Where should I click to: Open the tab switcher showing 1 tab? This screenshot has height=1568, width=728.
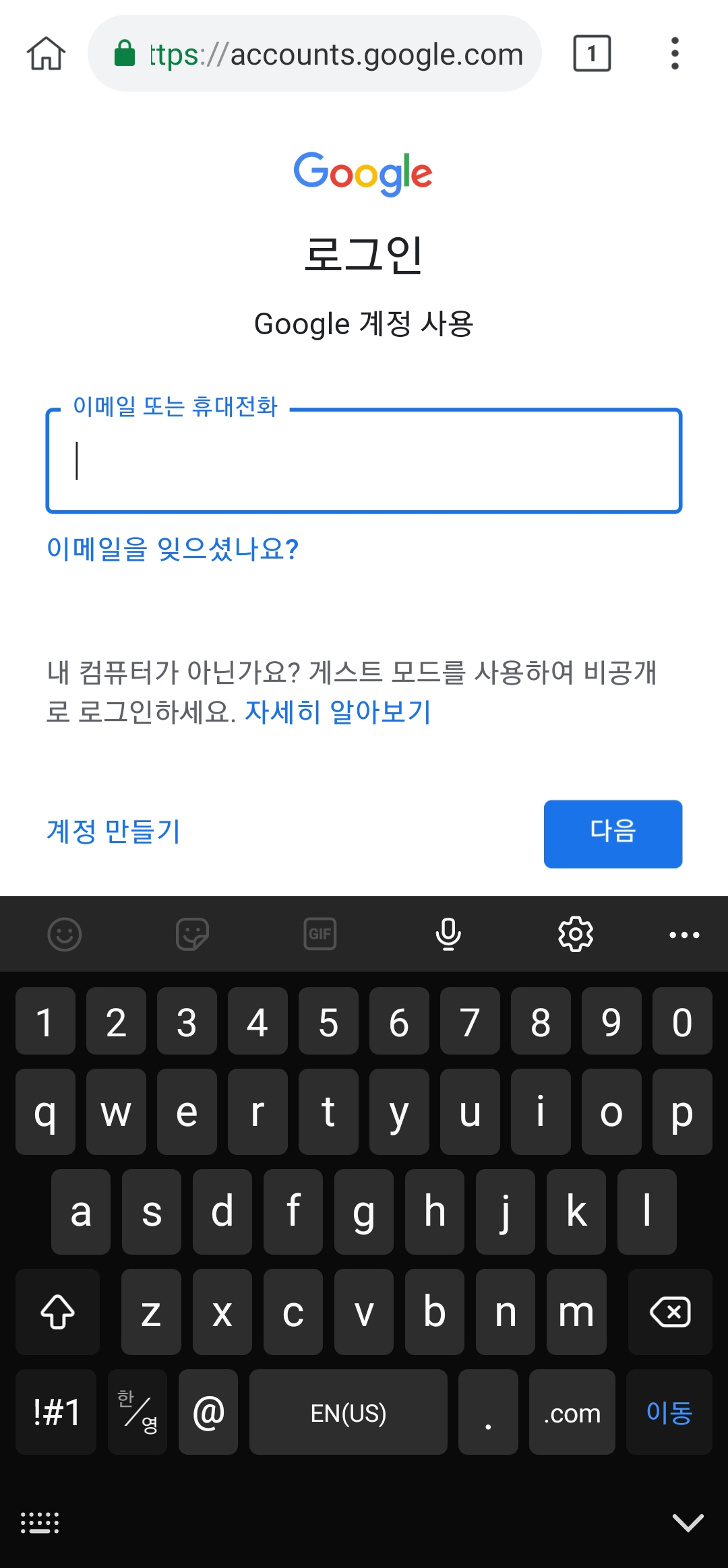pyautogui.click(x=592, y=54)
